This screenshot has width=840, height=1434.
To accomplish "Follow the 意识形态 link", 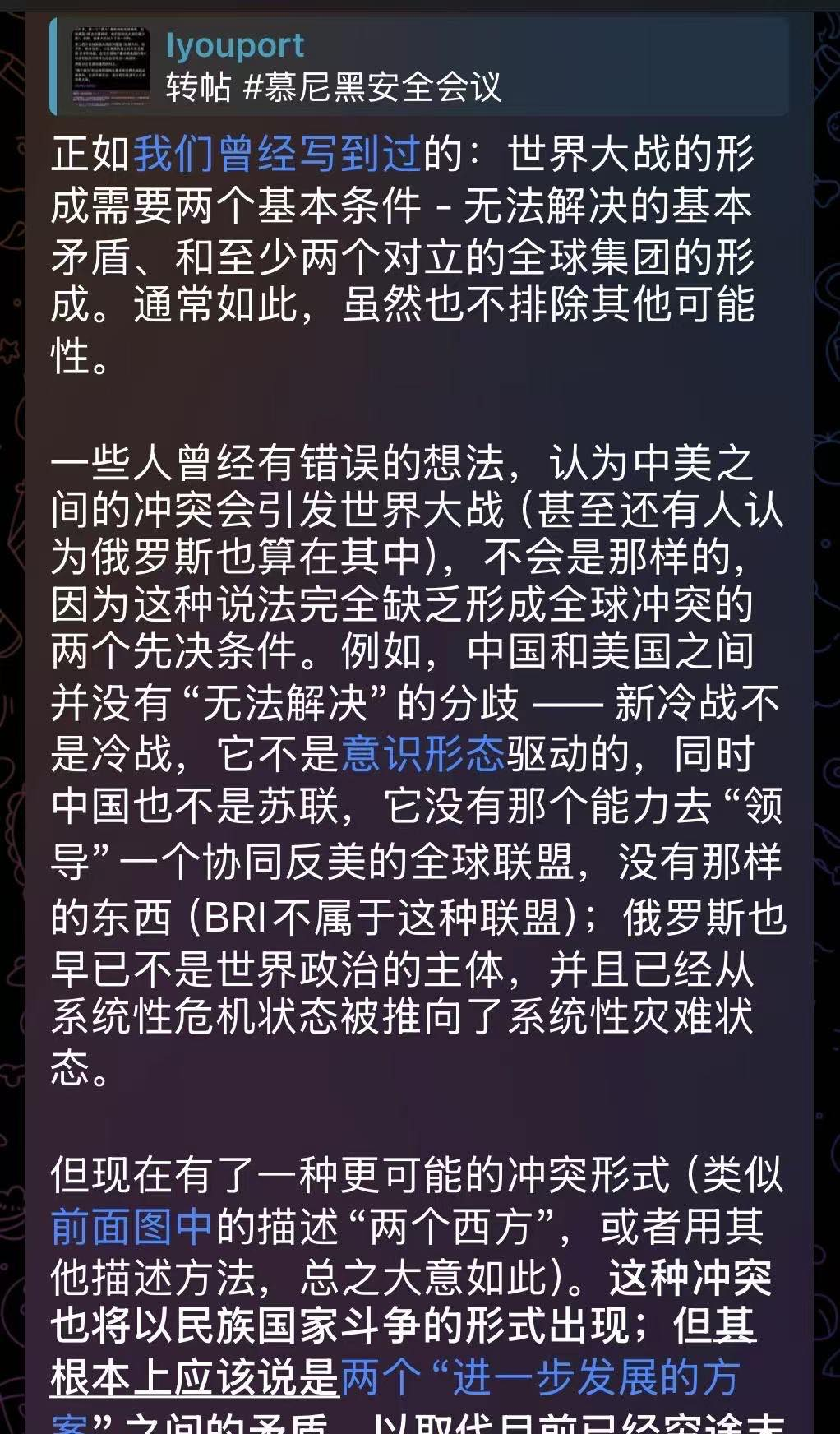I will (422, 756).
